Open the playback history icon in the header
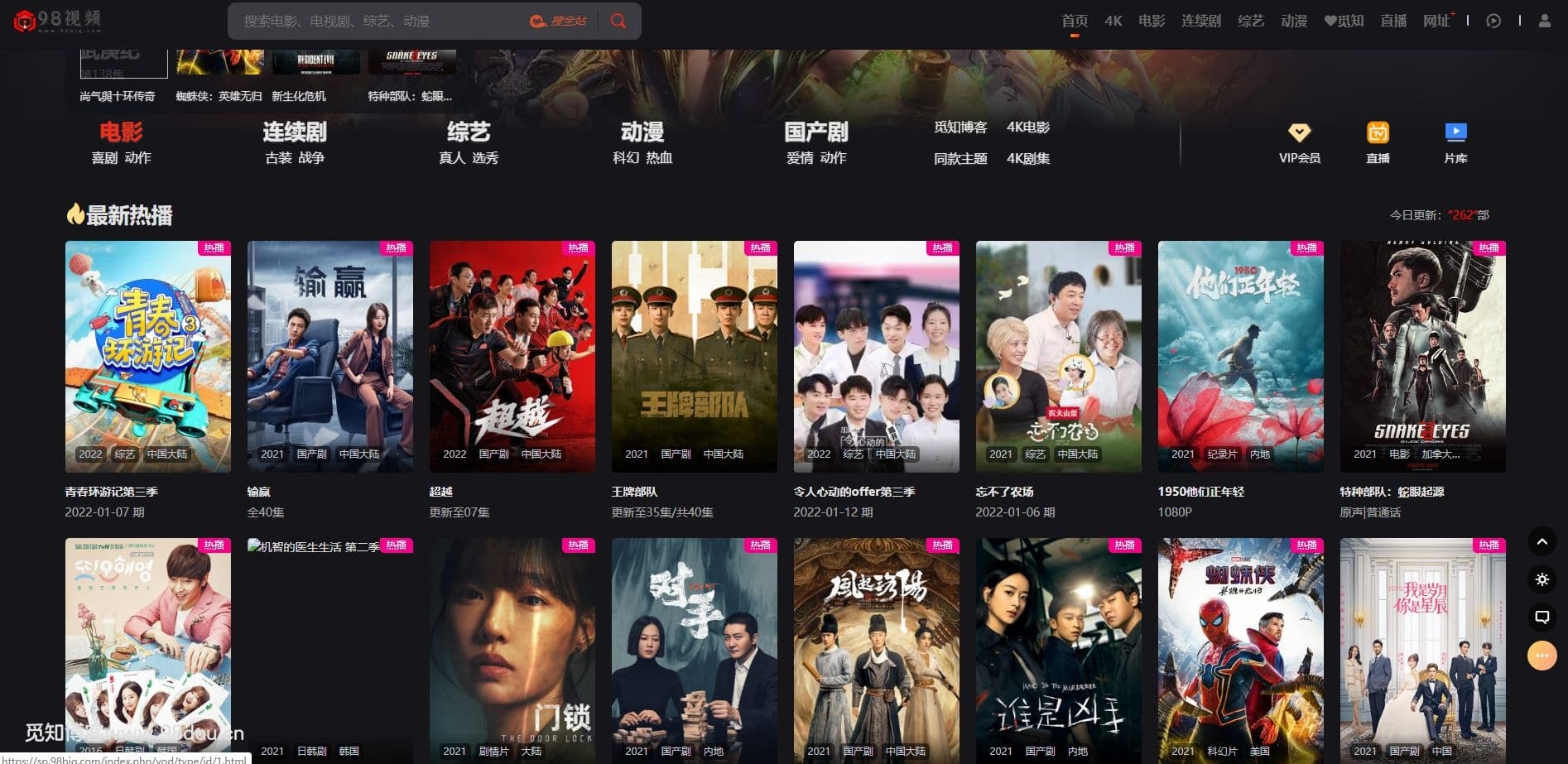 click(1493, 21)
